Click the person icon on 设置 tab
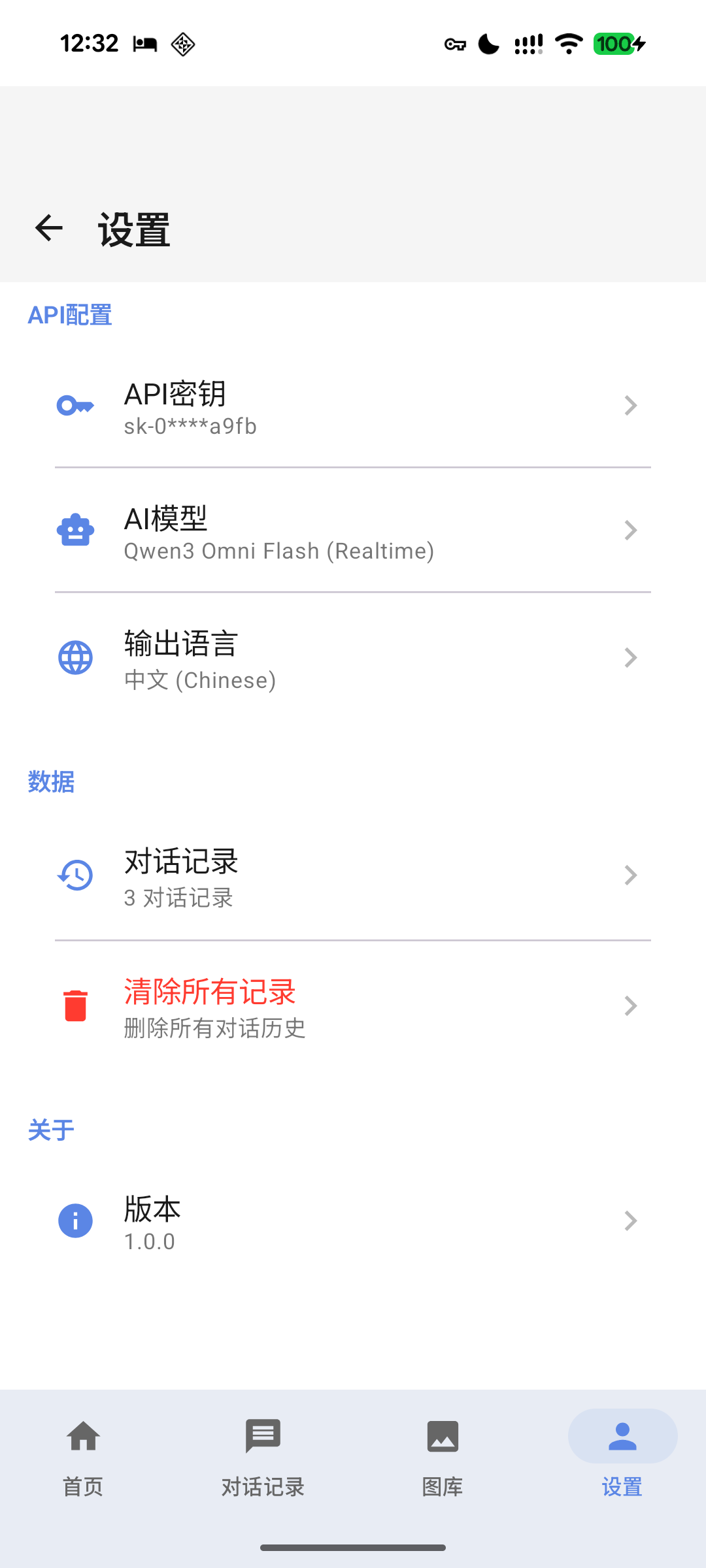The image size is (706, 1568). click(622, 1436)
